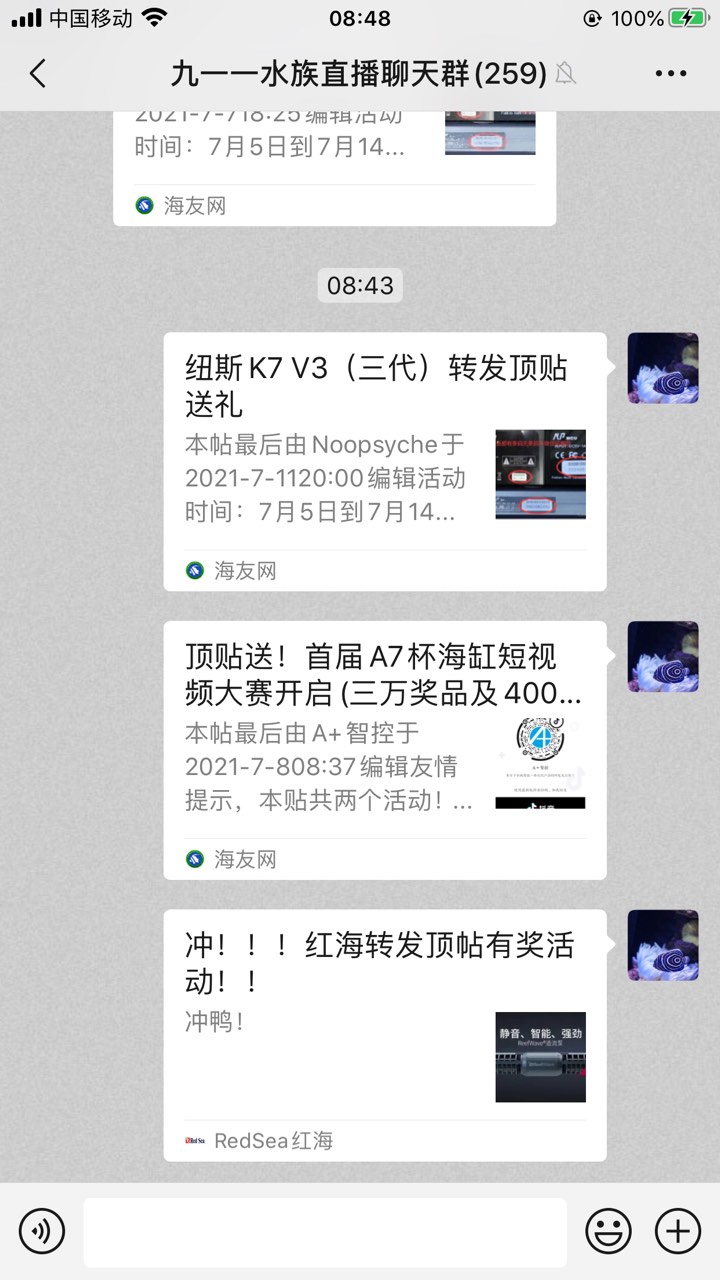Open the chat info overflow menu
The width and height of the screenshot is (720, 1280).
[x=670, y=74]
